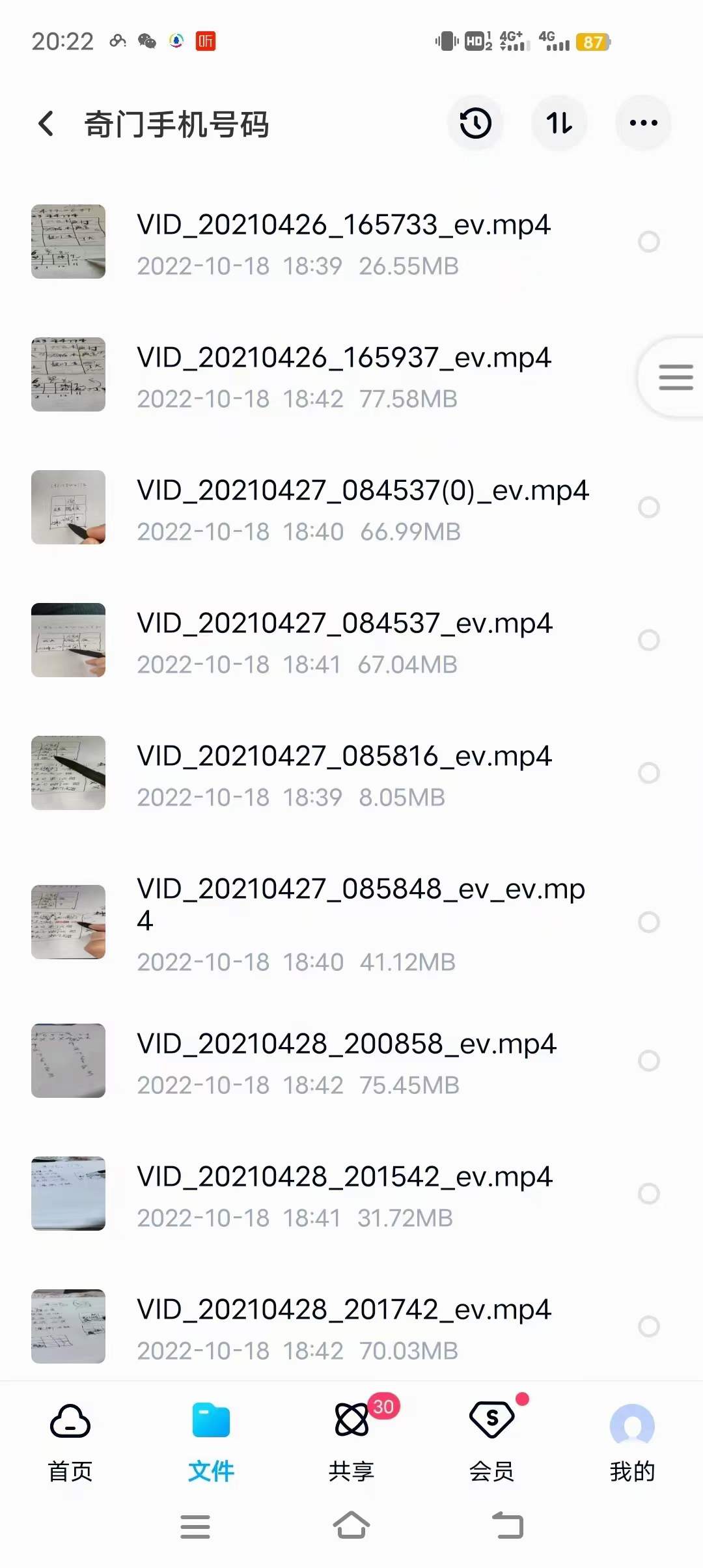Mark VID_20210428_201542_ev.mp4 as selected
Screen dimensions: 703x1568
649,1194
